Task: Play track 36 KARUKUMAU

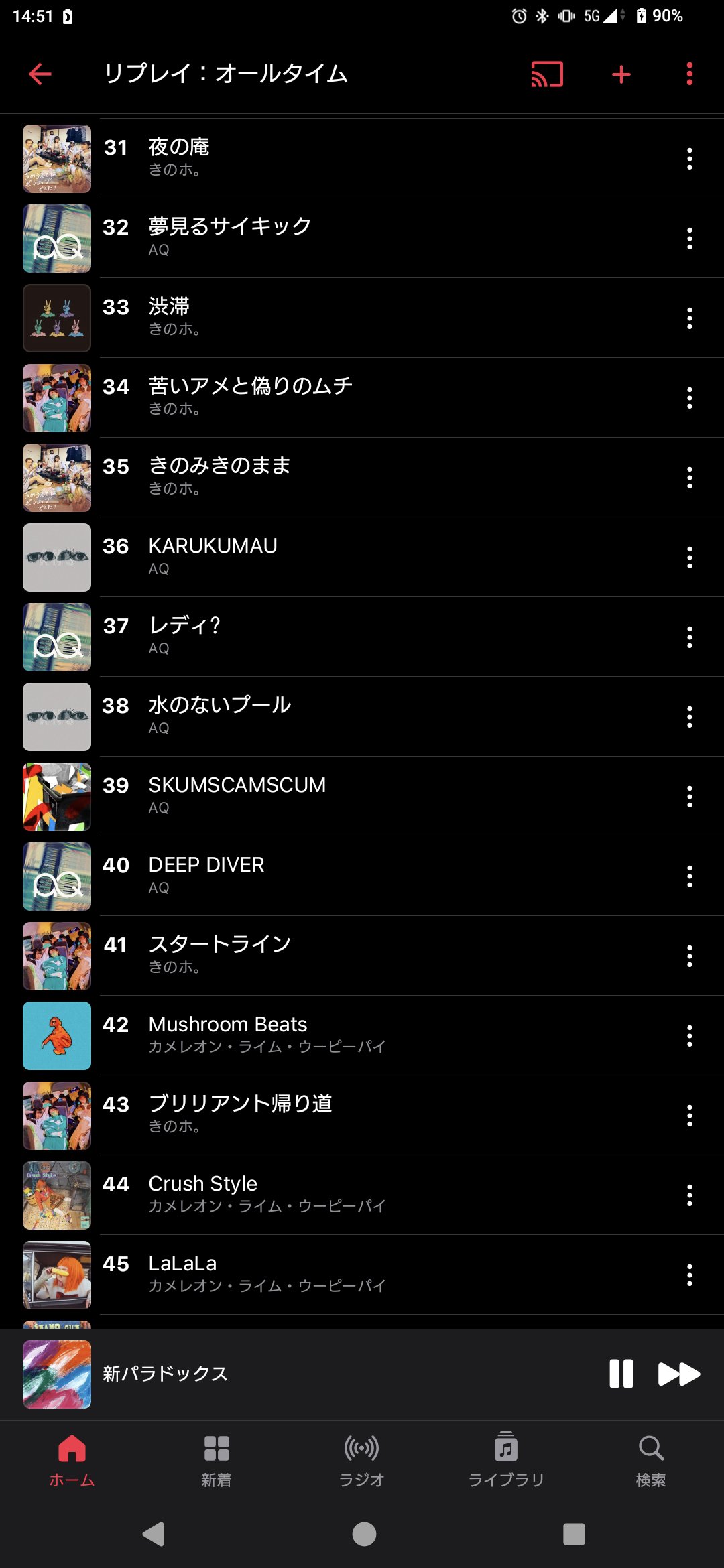Action: 362,558
